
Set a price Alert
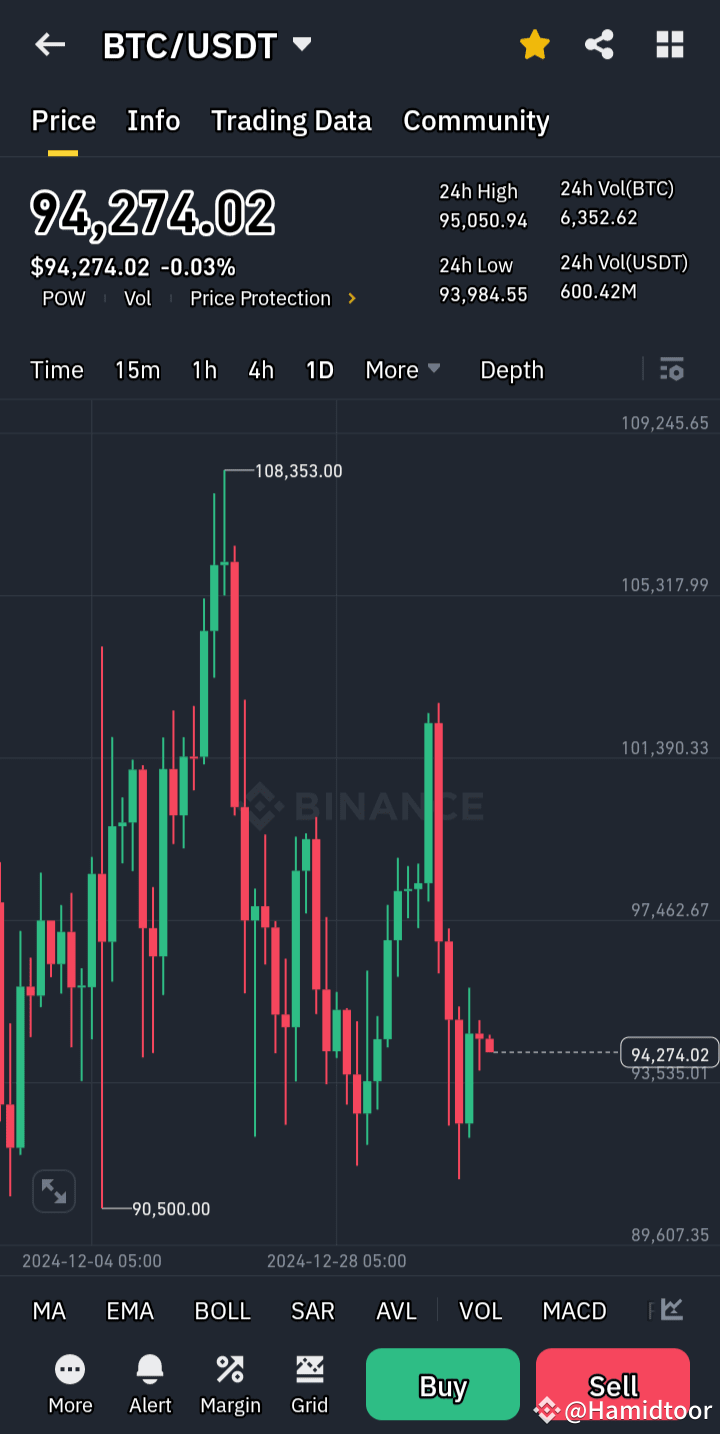(x=150, y=1384)
